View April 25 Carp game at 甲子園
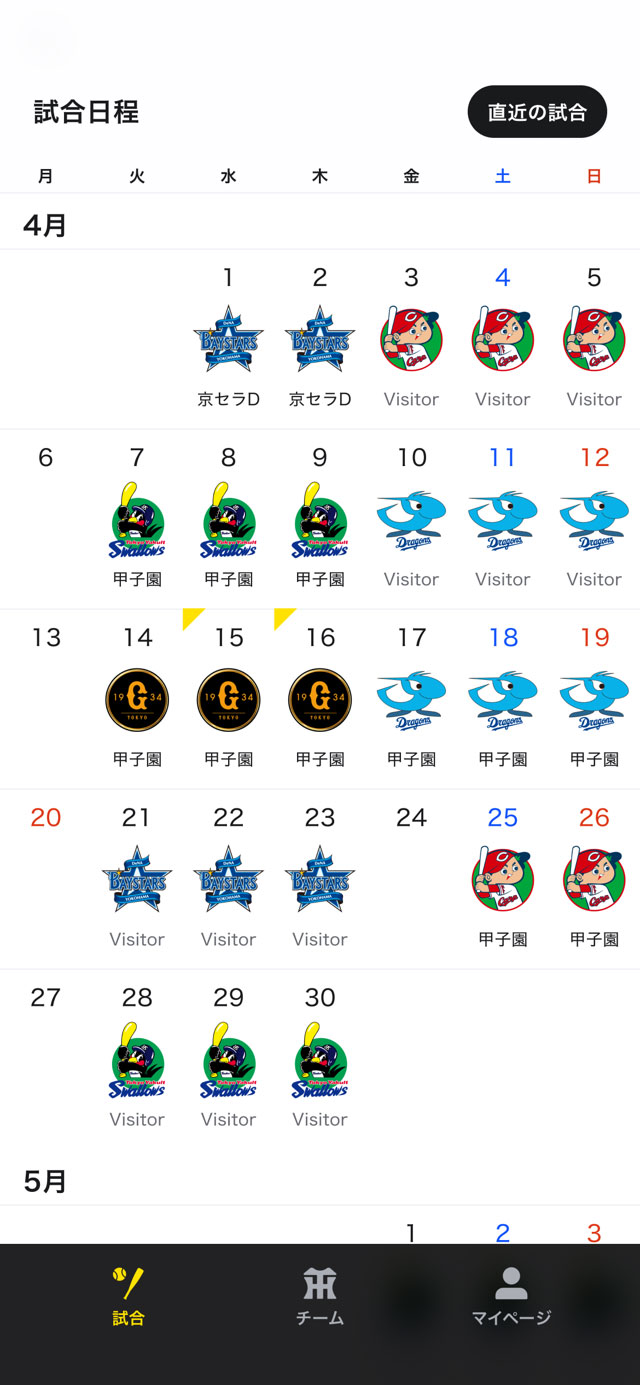This screenshot has width=640, height=1385. click(x=503, y=880)
